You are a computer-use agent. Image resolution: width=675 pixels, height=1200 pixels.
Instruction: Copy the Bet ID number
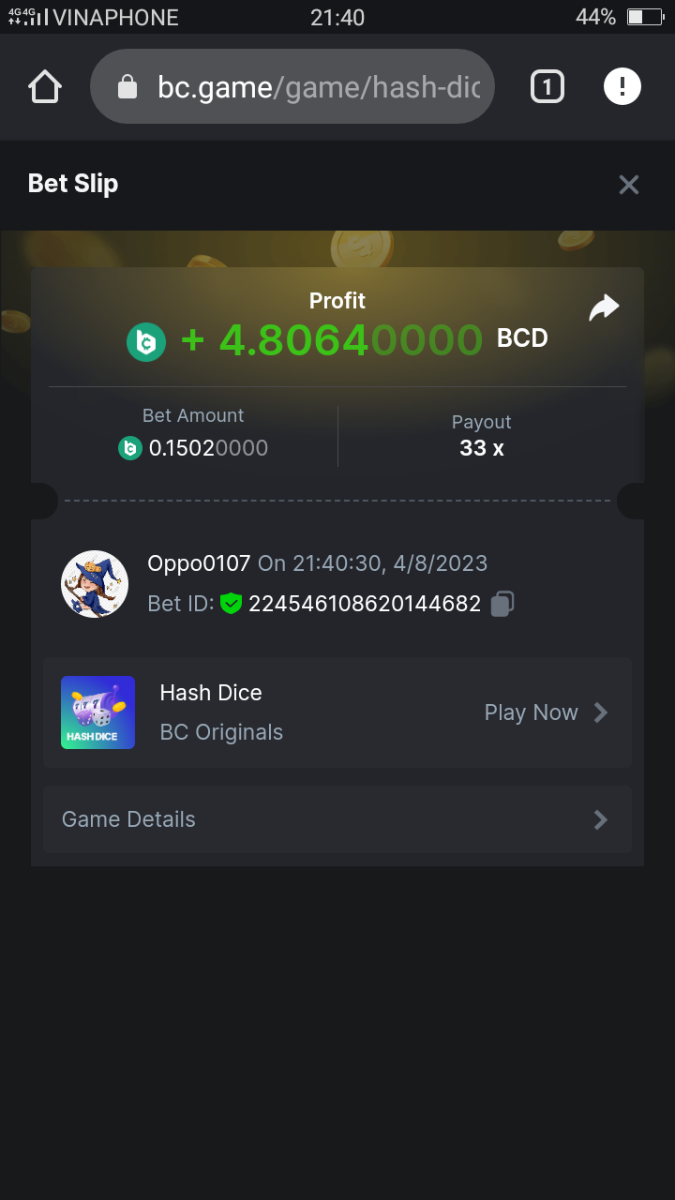[502, 604]
